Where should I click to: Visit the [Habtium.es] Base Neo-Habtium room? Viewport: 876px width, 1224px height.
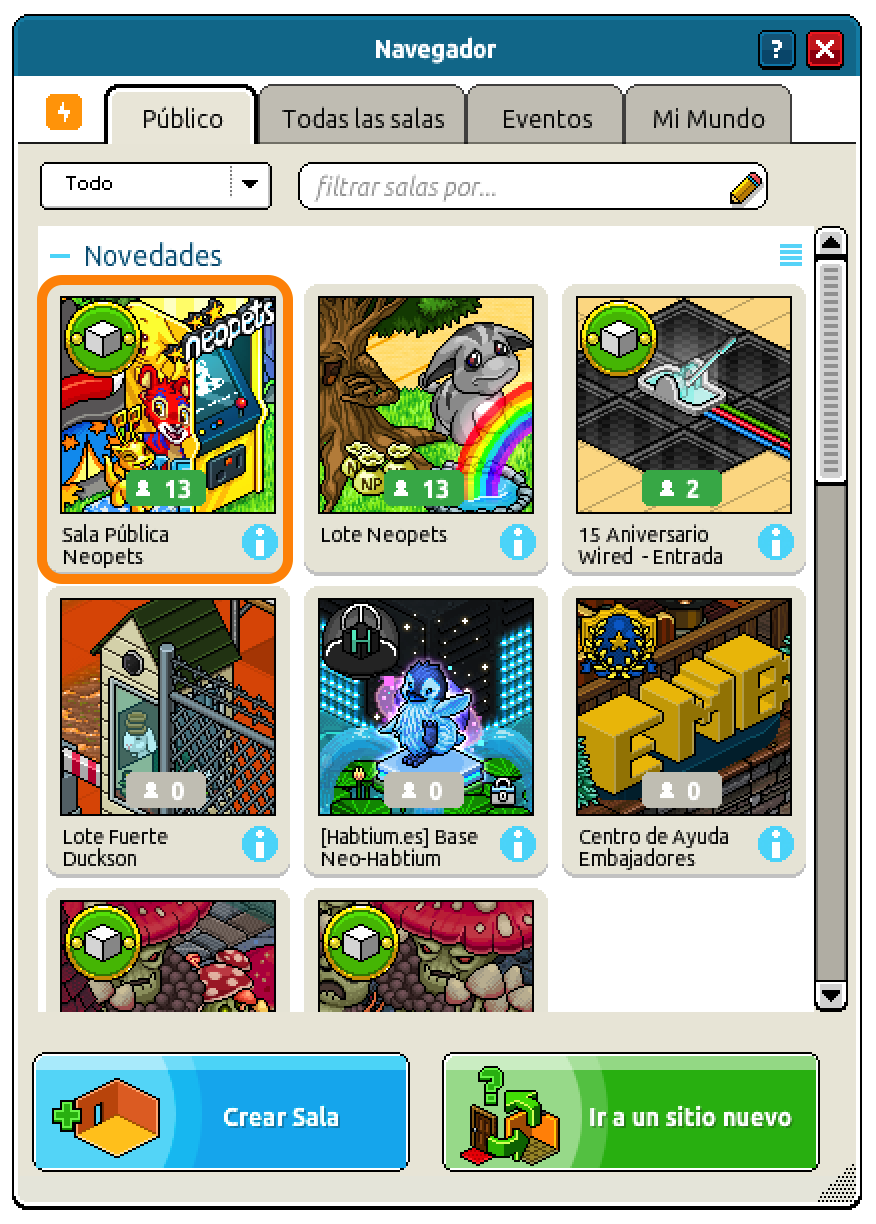pos(425,707)
